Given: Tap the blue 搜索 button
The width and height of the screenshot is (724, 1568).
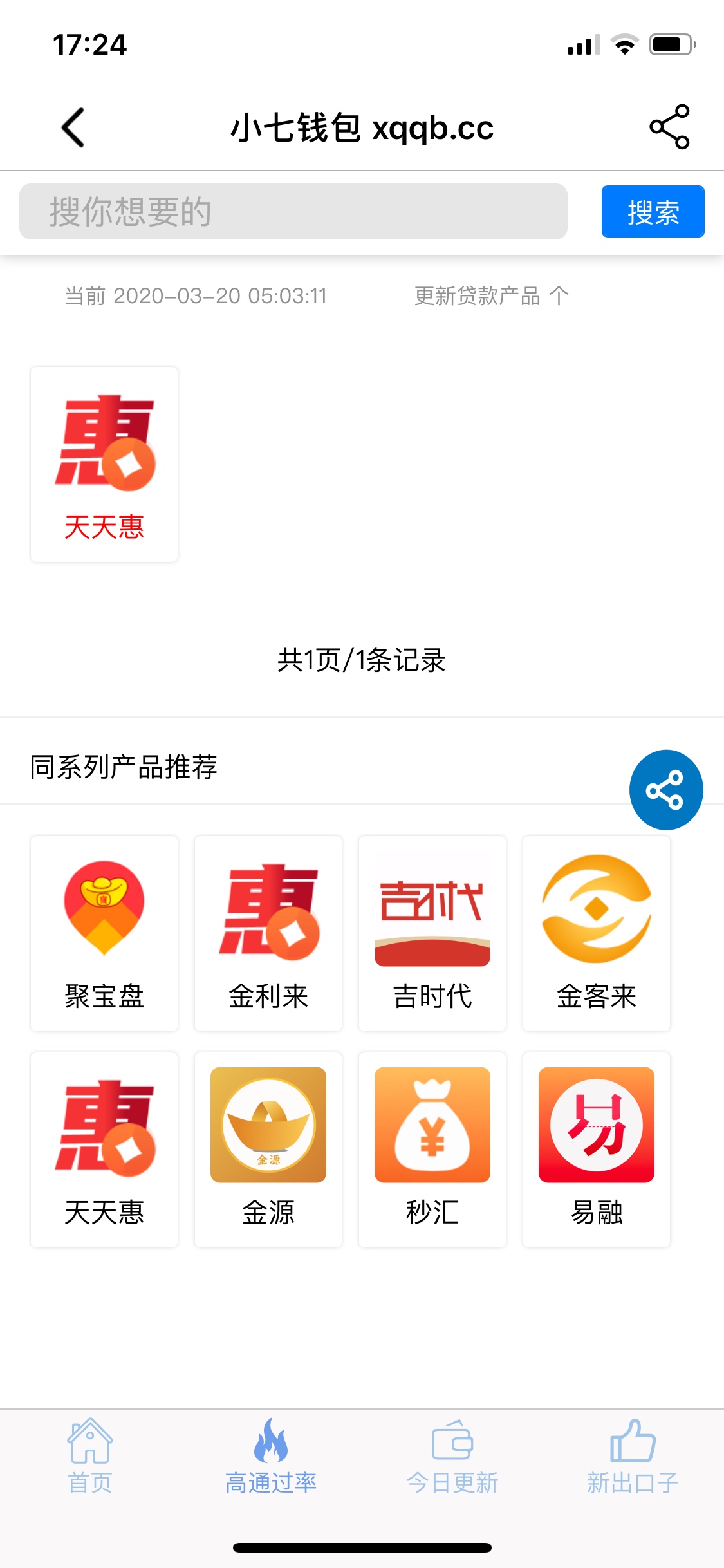Looking at the screenshot, I should click(653, 212).
